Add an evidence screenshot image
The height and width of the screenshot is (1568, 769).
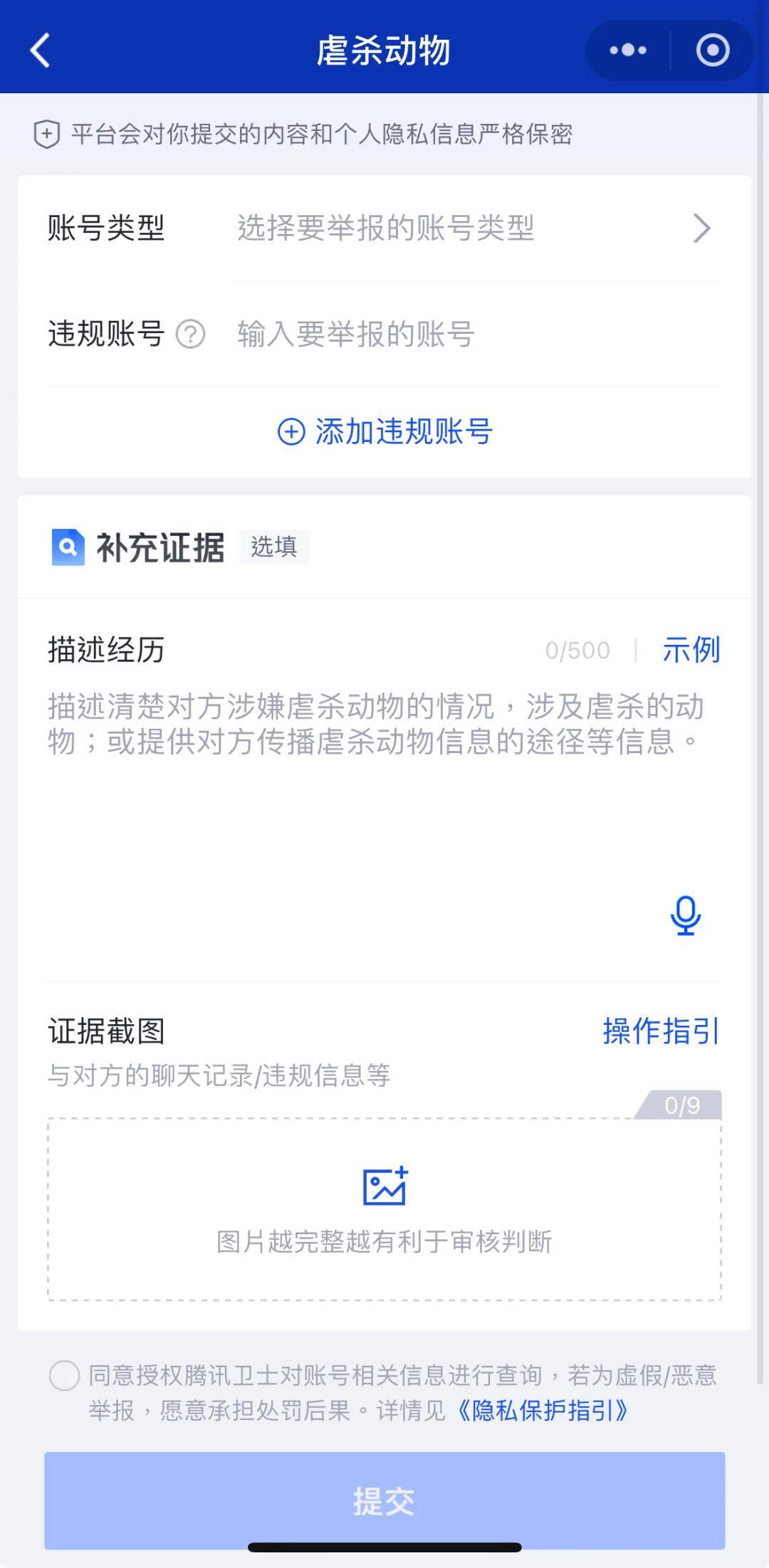pyautogui.click(x=384, y=1209)
